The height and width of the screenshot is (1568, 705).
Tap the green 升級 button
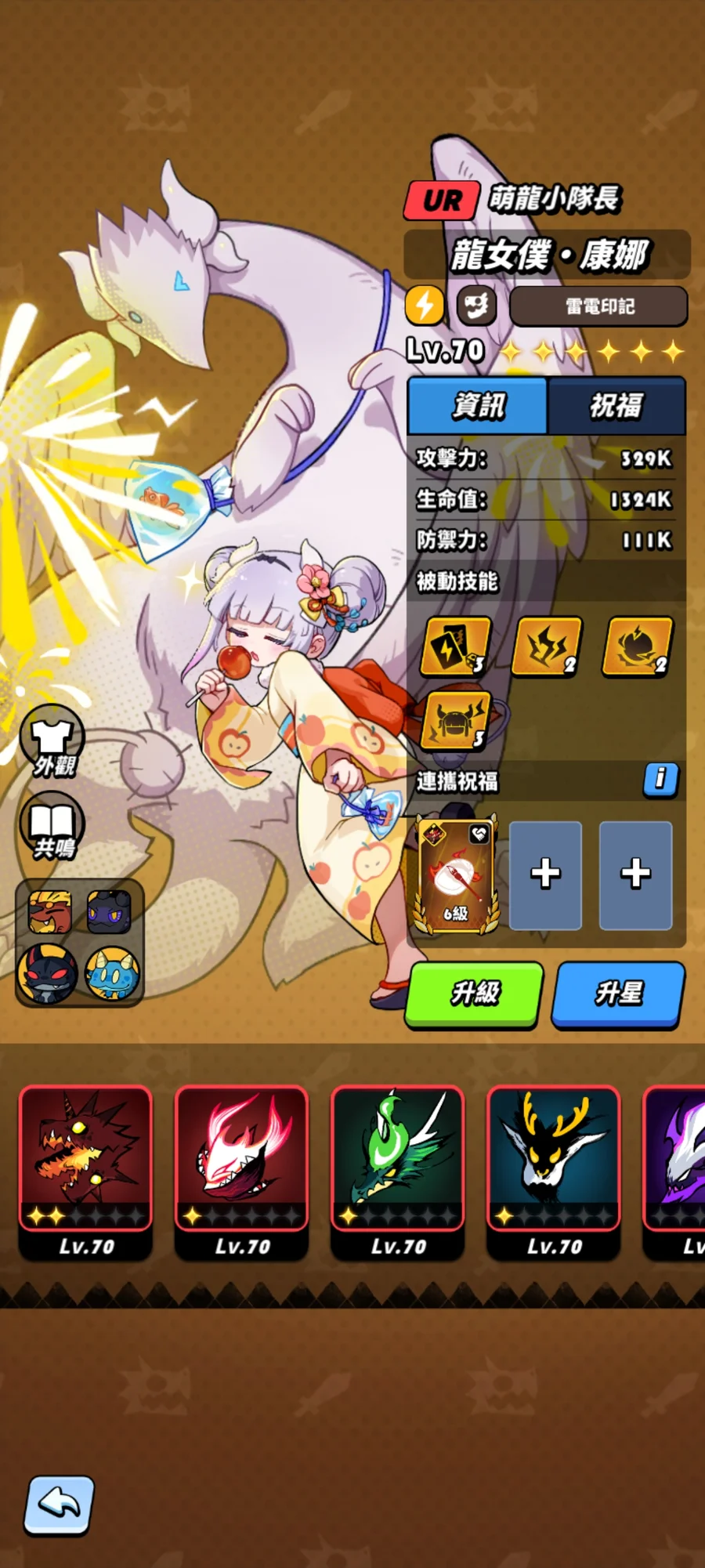pos(474,993)
